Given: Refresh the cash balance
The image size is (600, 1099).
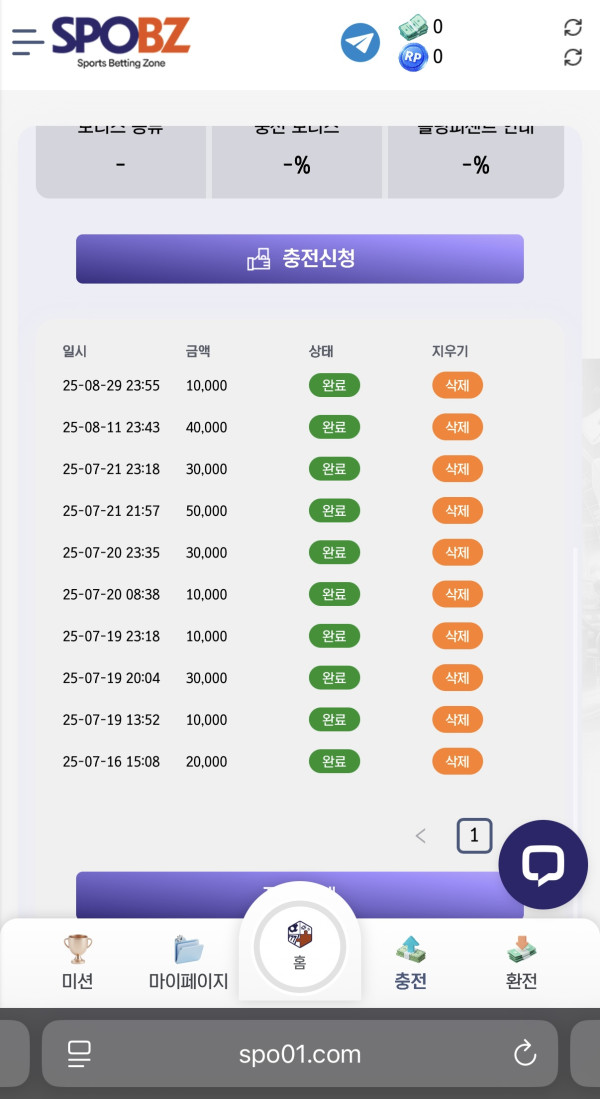Looking at the screenshot, I should tap(573, 27).
